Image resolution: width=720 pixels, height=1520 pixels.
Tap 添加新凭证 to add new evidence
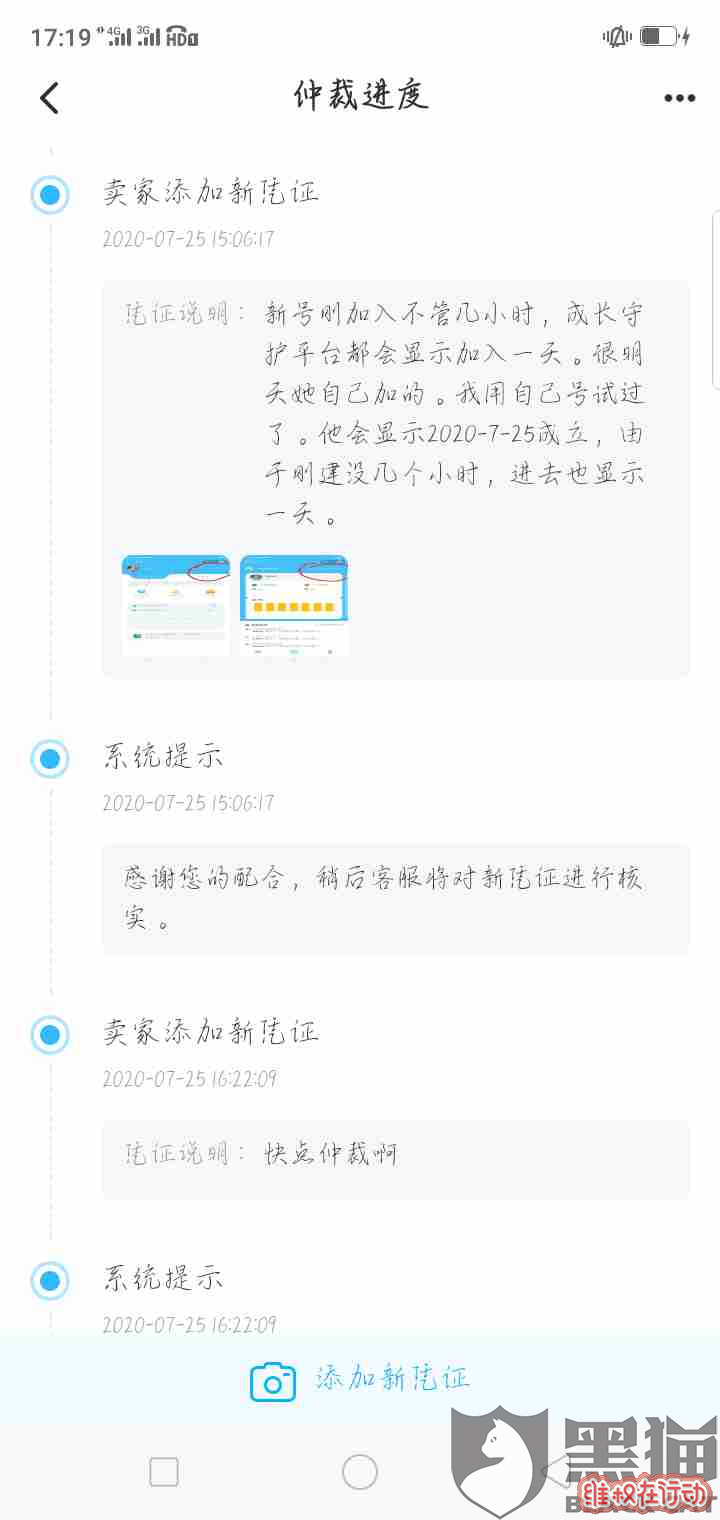[x=360, y=1380]
